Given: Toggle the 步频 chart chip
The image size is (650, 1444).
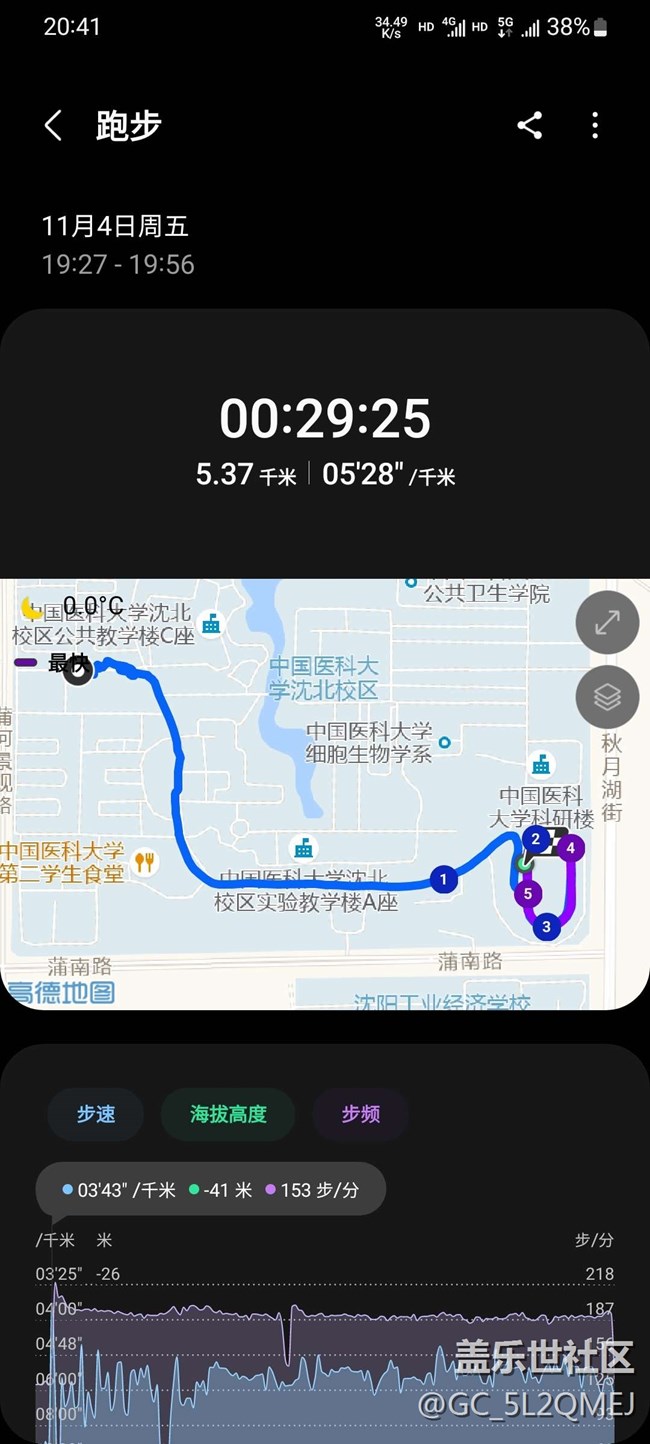Looking at the screenshot, I should click(360, 1114).
